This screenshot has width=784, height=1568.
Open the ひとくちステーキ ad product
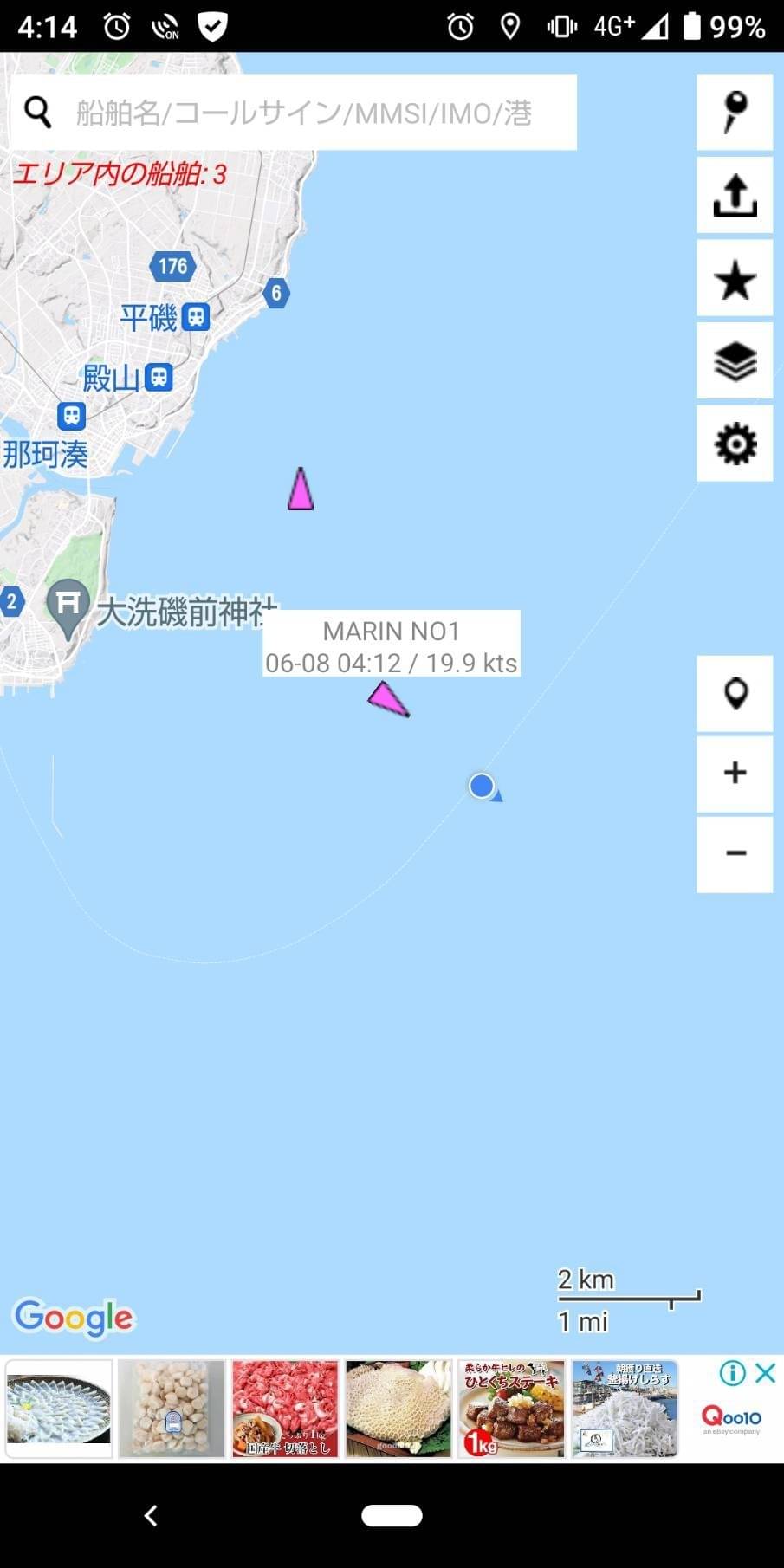click(511, 1409)
